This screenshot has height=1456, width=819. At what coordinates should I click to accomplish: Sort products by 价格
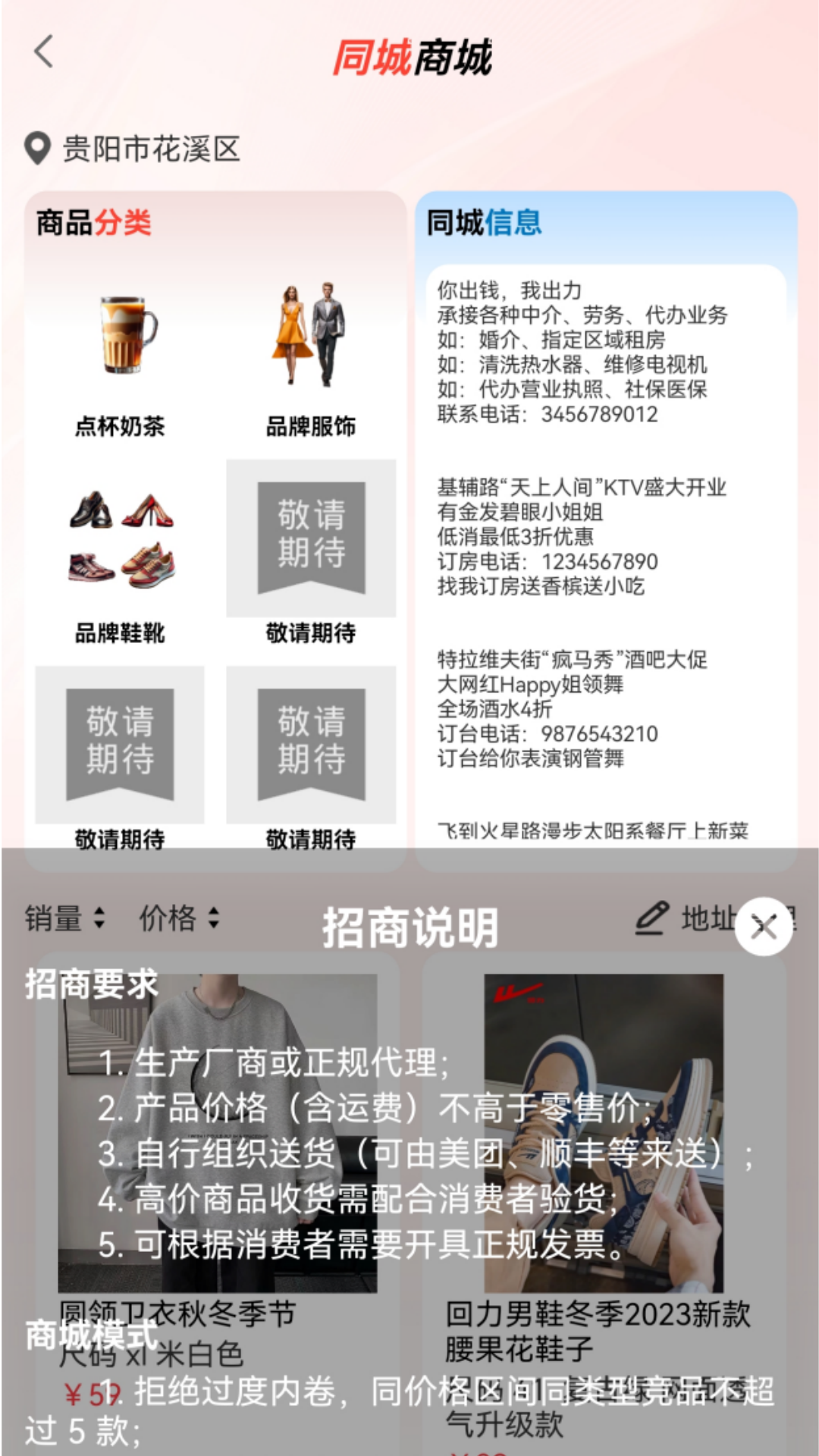tap(180, 918)
